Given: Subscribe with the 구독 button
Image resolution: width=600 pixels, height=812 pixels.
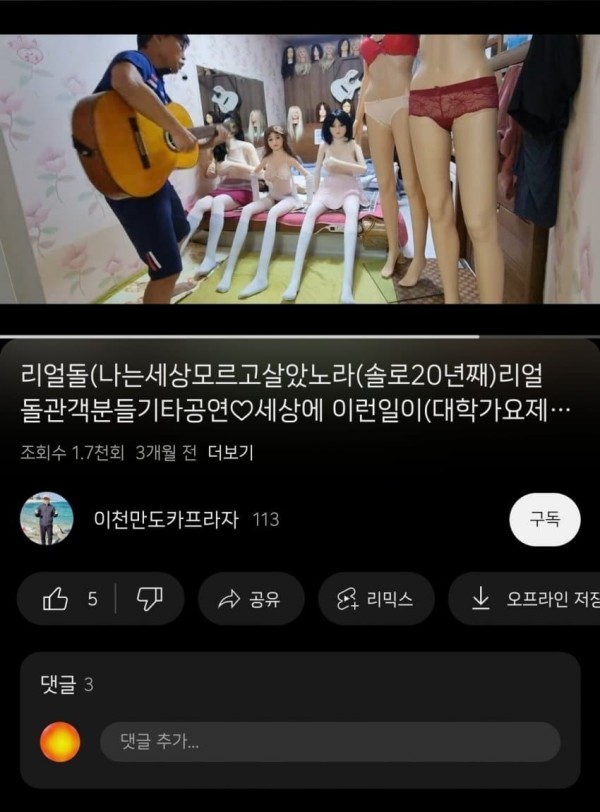Looking at the screenshot, I should click(x=544, y=520).
